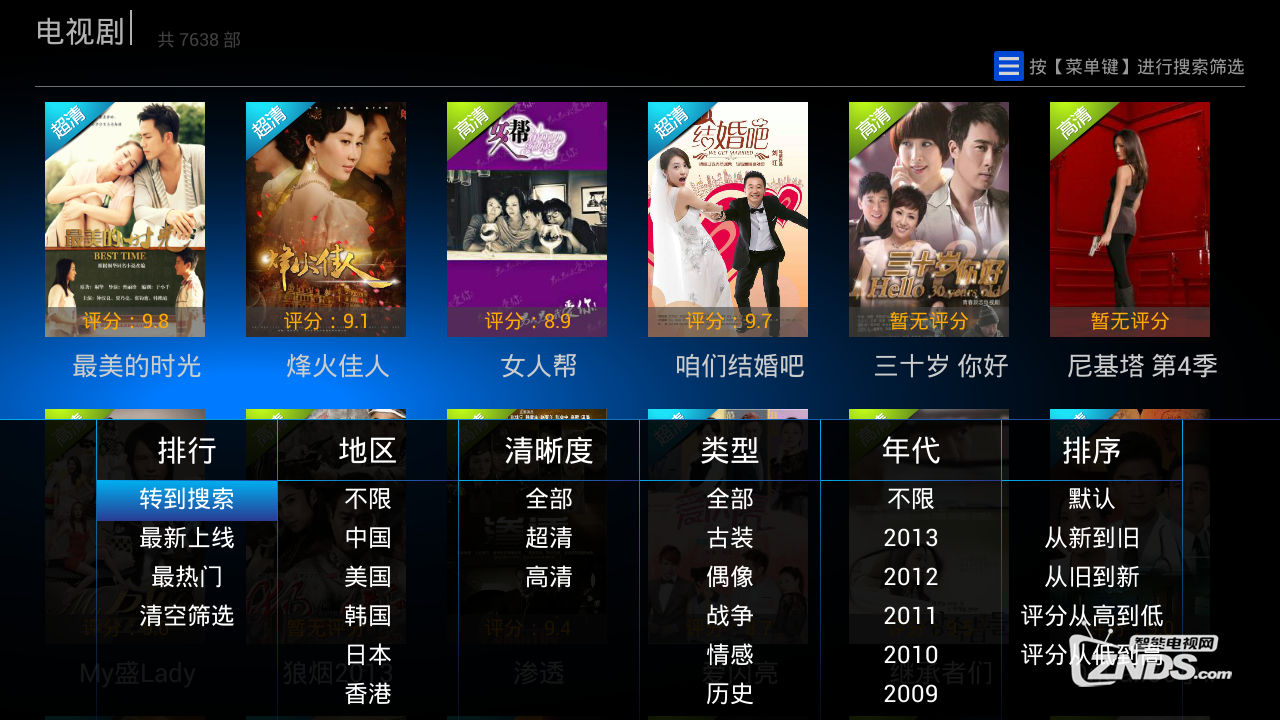Open the drama 最美的时光
Image resolution: width=1280 pixels, height=720 pixels.
125,220
